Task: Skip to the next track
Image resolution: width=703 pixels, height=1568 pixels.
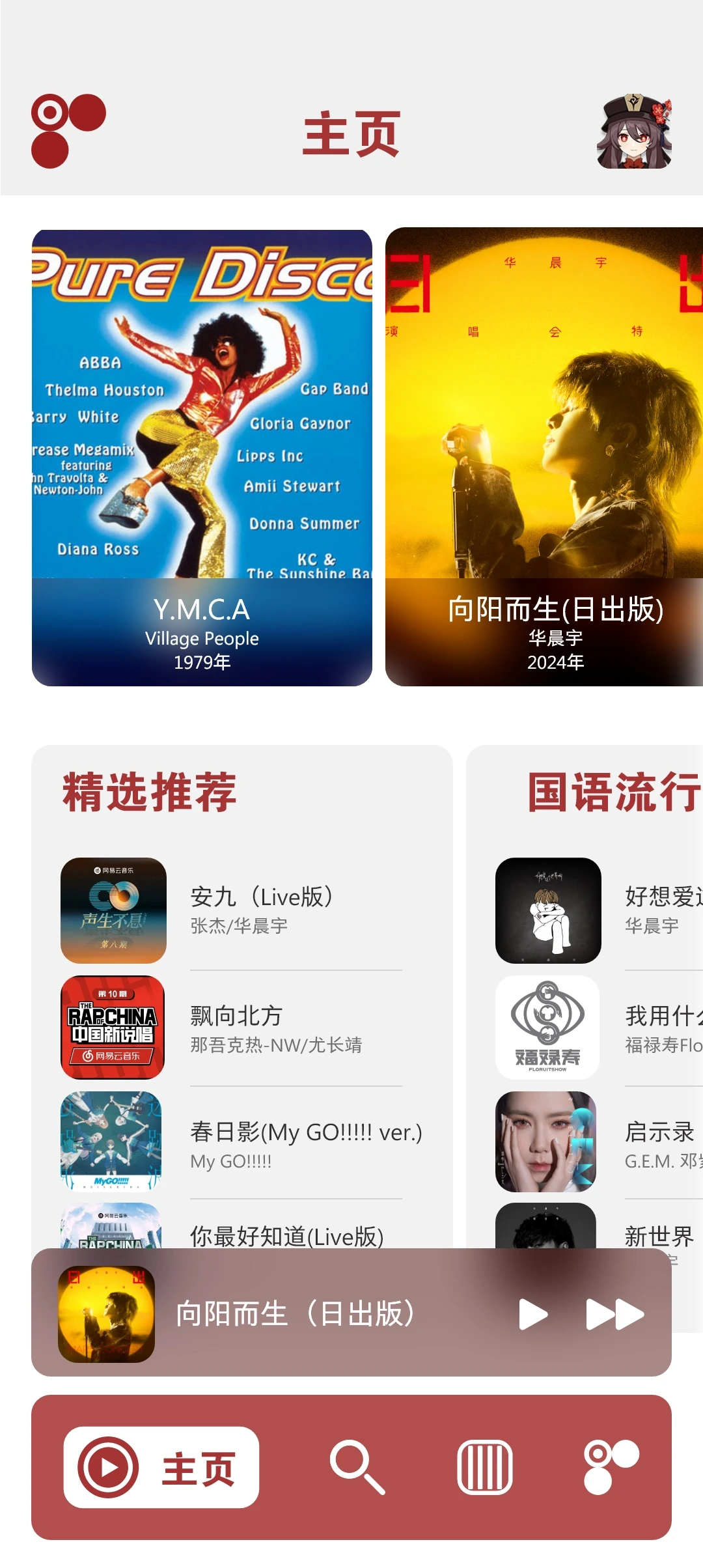Action: point(614,1314)
